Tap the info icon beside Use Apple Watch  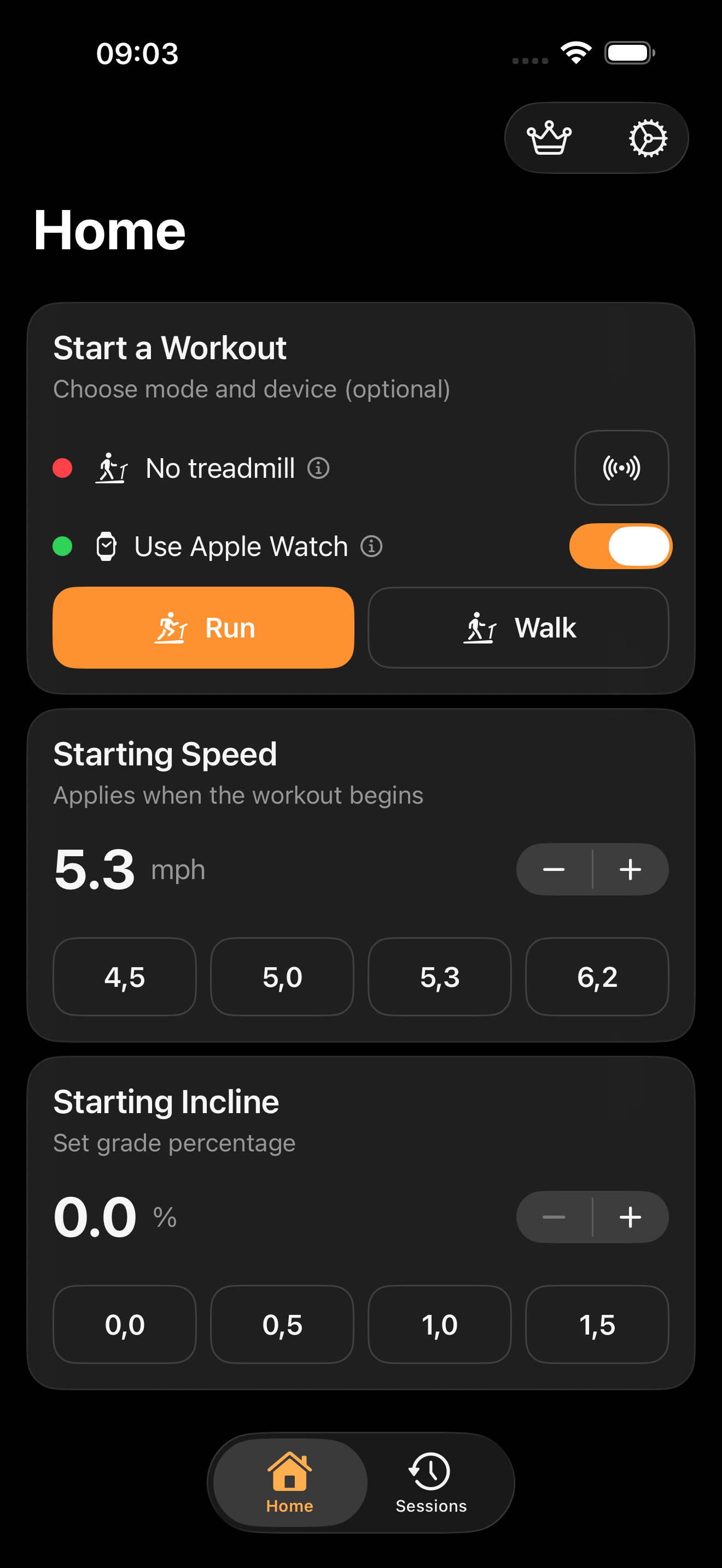(x=371, y=546)
